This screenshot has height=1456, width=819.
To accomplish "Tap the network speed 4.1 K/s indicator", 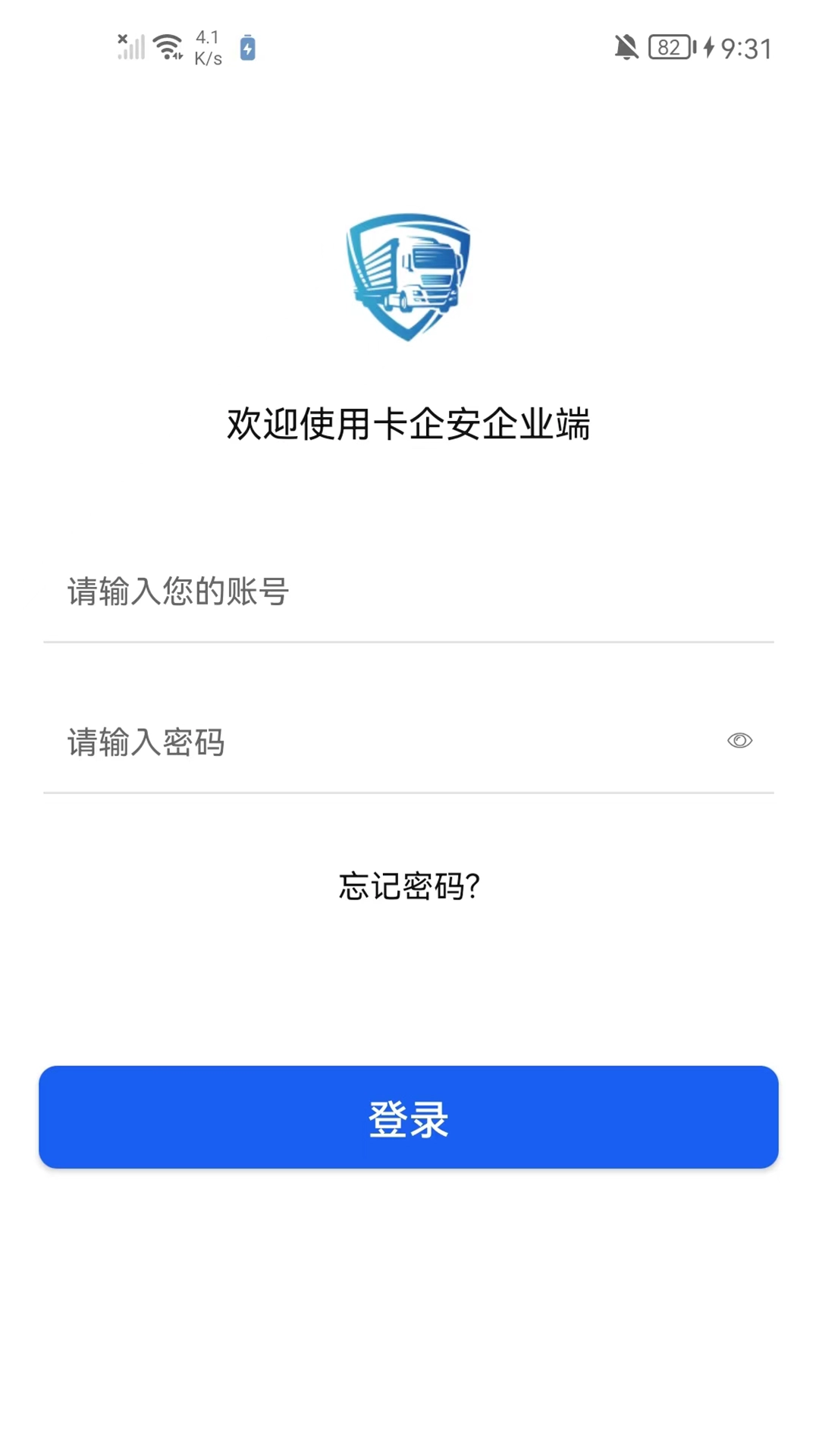I will [x=206, y=47].
